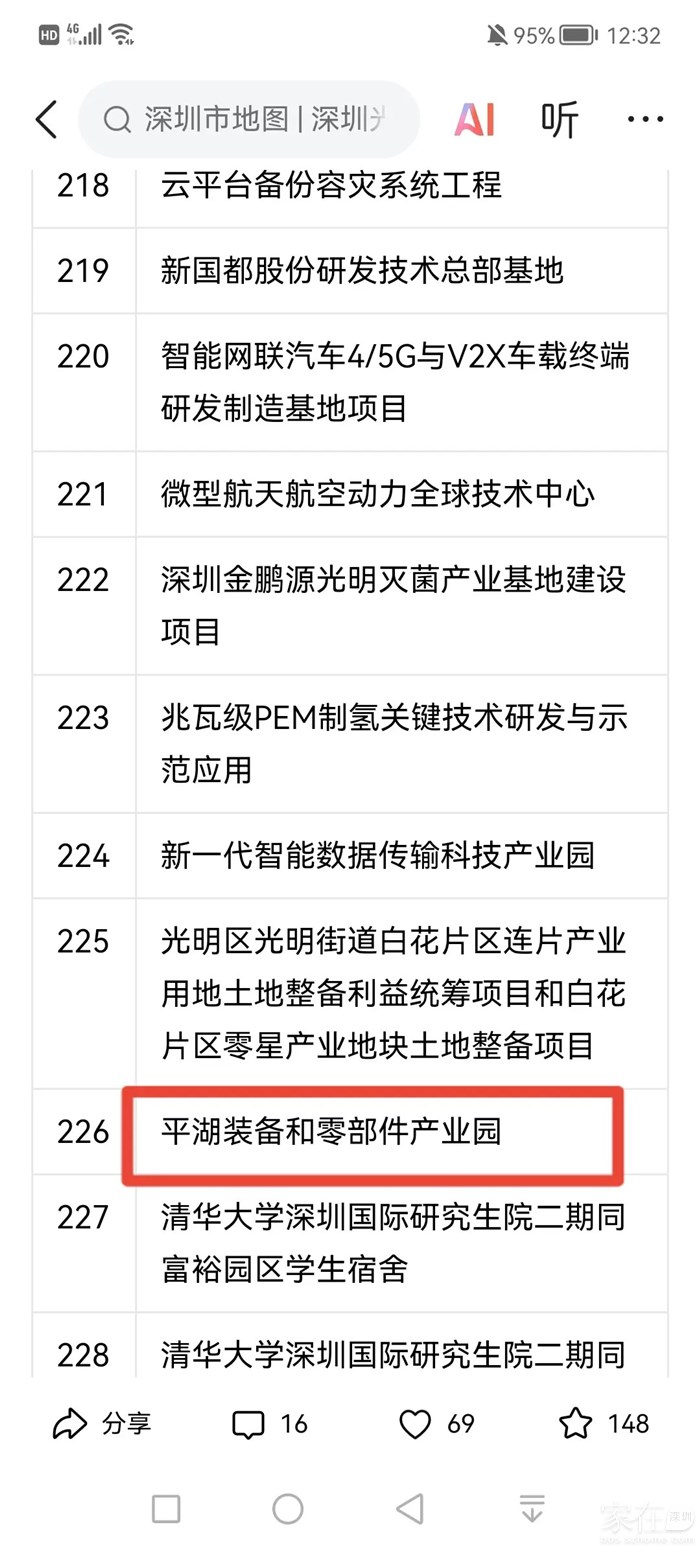
Task: Tap the 听 listen button
Action: point(560,120)
